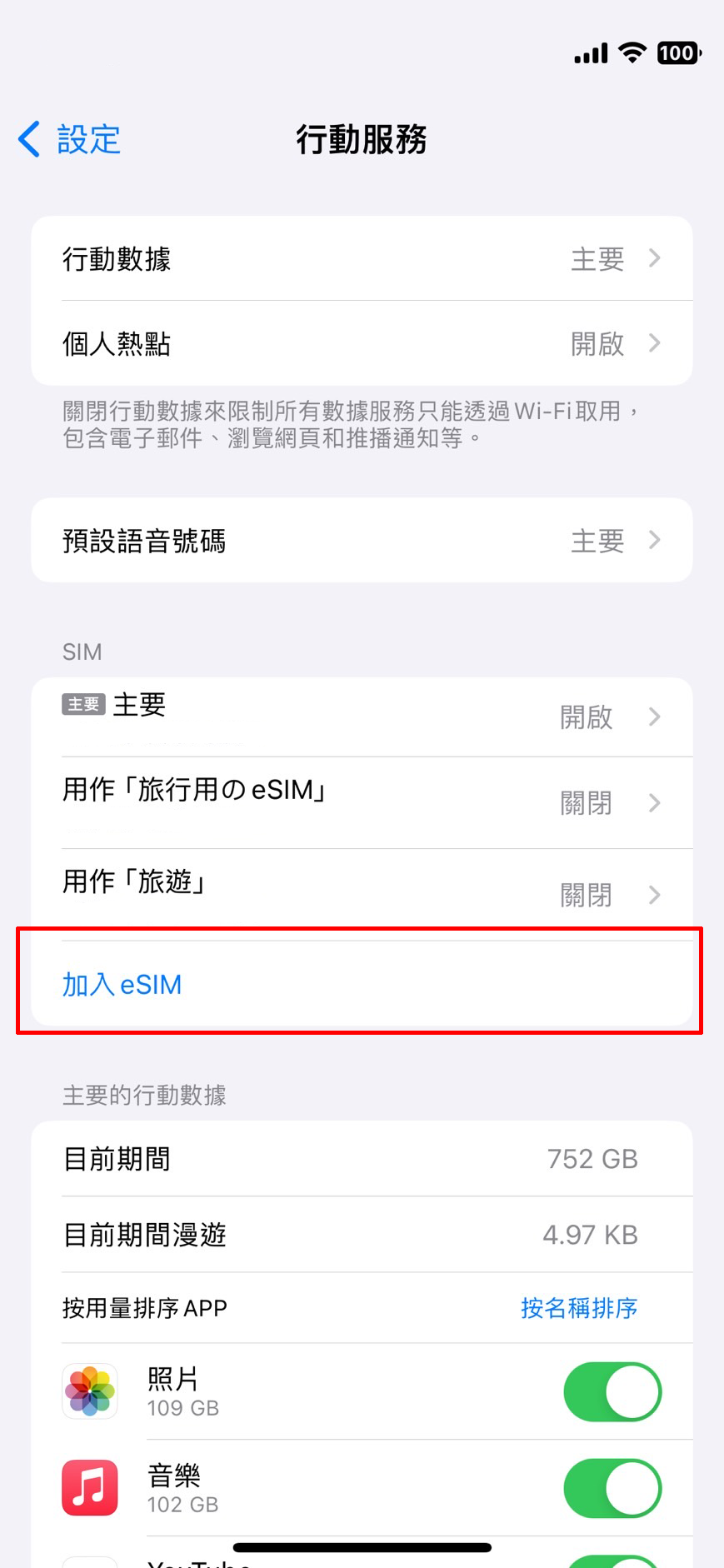The width and height of the screenshot is (724, 1568).
Task: Tap 加入 eSIM
Action: pos(122,985)
